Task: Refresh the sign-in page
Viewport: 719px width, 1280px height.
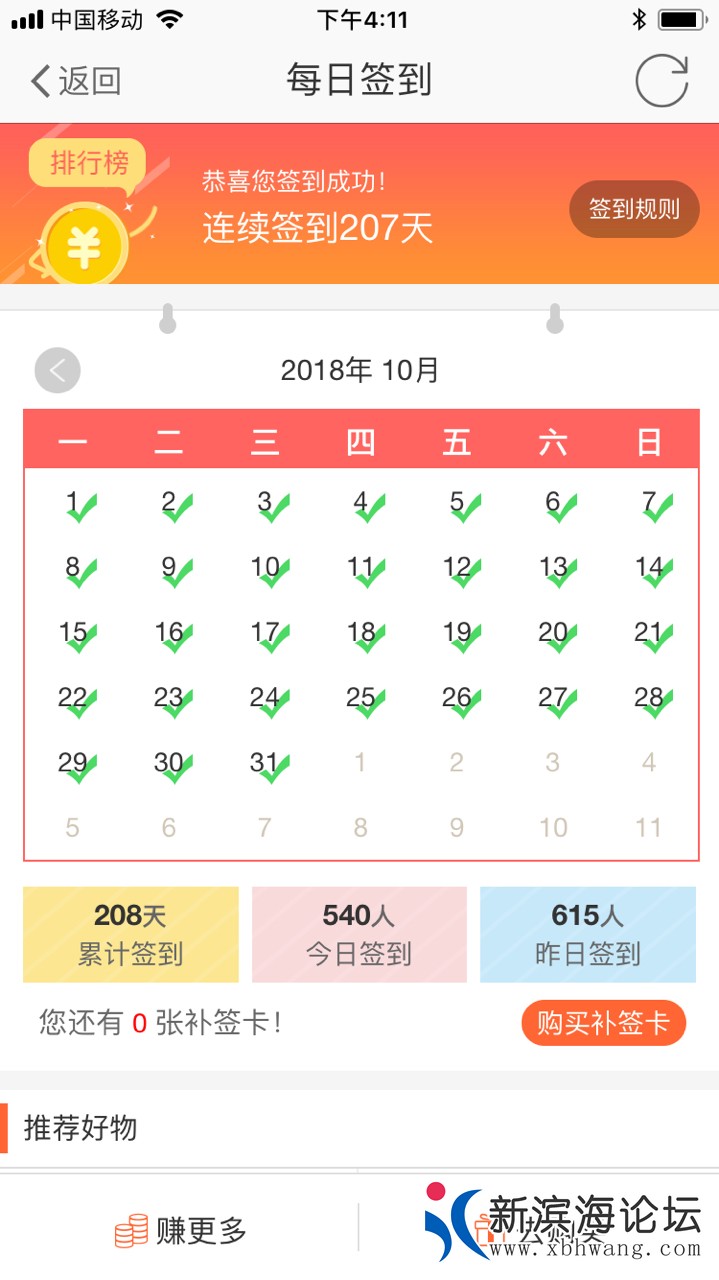Action: pos(661,81)
